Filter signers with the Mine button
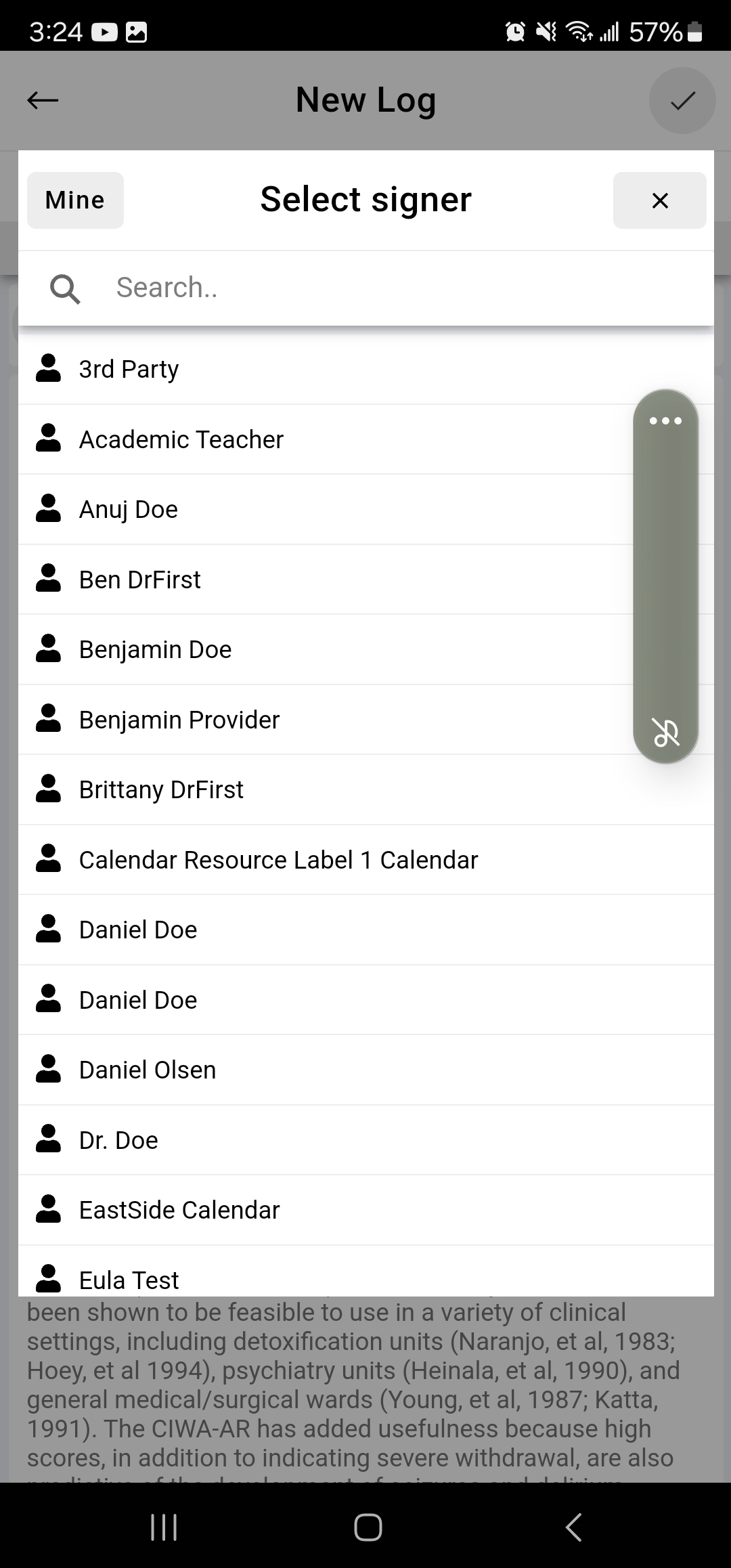The width and height of the screenshot is (731, 1568). (75, 200)
